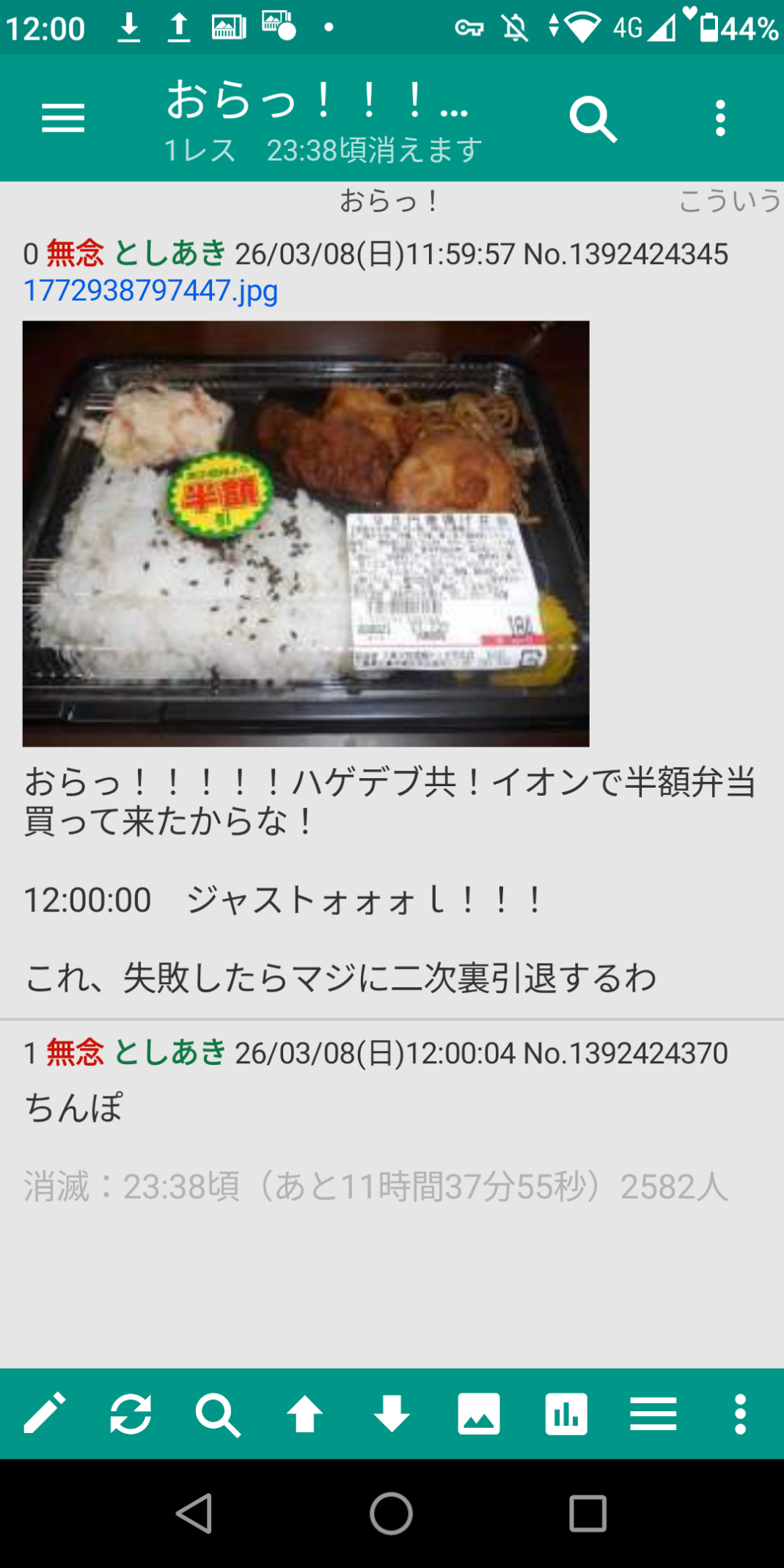Open the hamburger drawer menu in top bar
This screenshot has height=1568, width=784.
pyautogui.click(x=63, y=118)
